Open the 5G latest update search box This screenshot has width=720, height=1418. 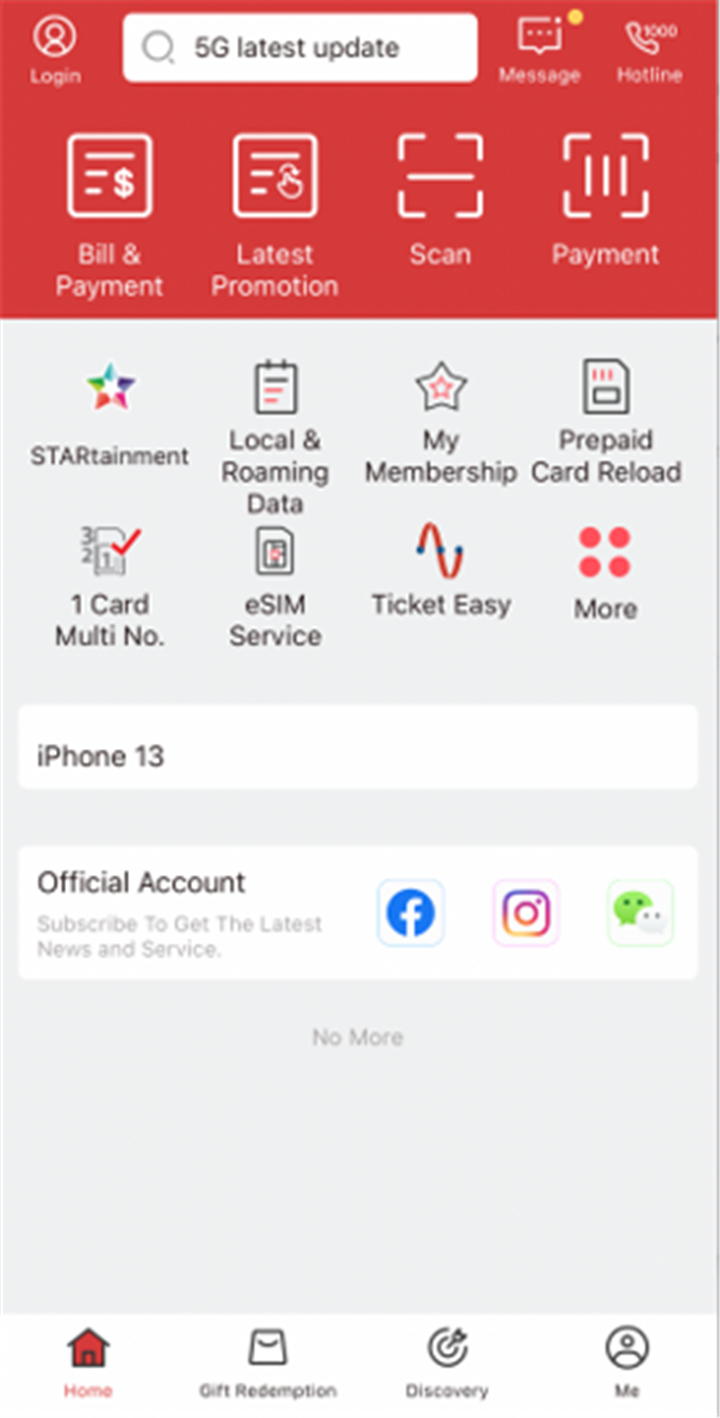coord(300,48)
